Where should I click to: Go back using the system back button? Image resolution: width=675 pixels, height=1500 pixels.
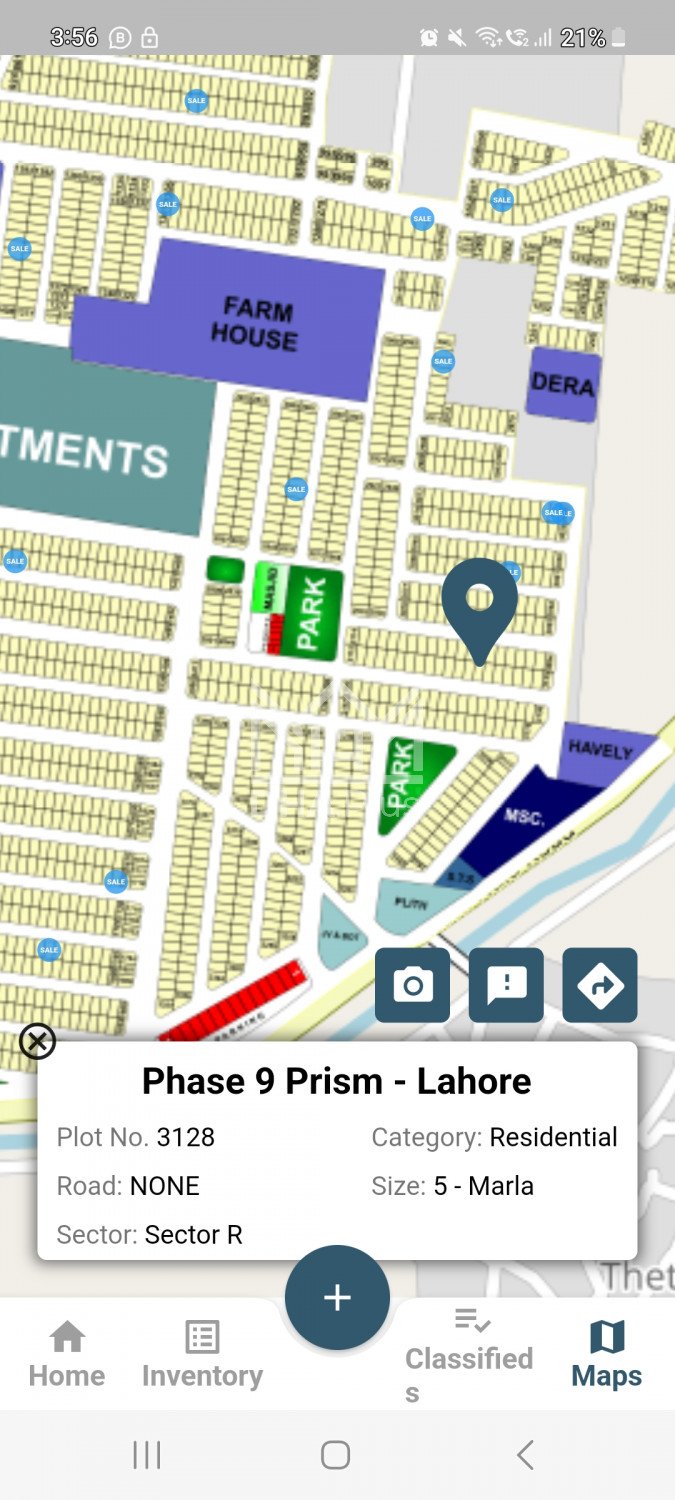click(525, 1455)
